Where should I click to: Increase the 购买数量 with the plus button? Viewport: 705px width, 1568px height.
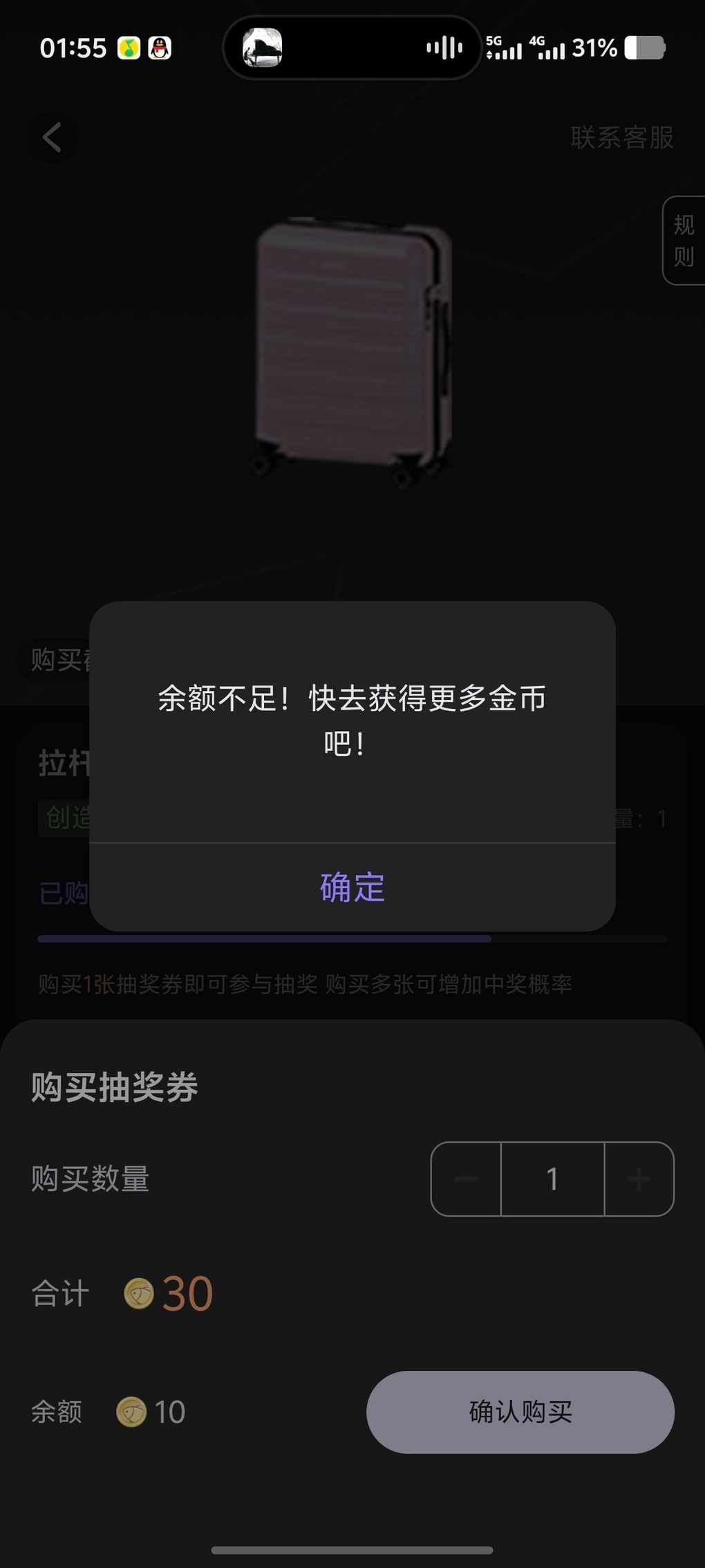coord(639,1179)
